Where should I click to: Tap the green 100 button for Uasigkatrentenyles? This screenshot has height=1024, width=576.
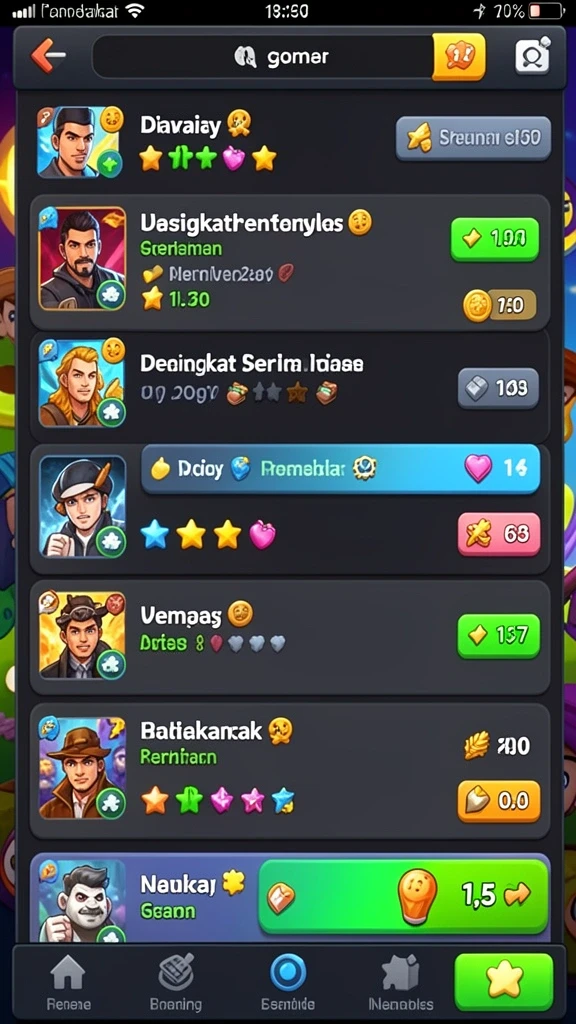495,240
